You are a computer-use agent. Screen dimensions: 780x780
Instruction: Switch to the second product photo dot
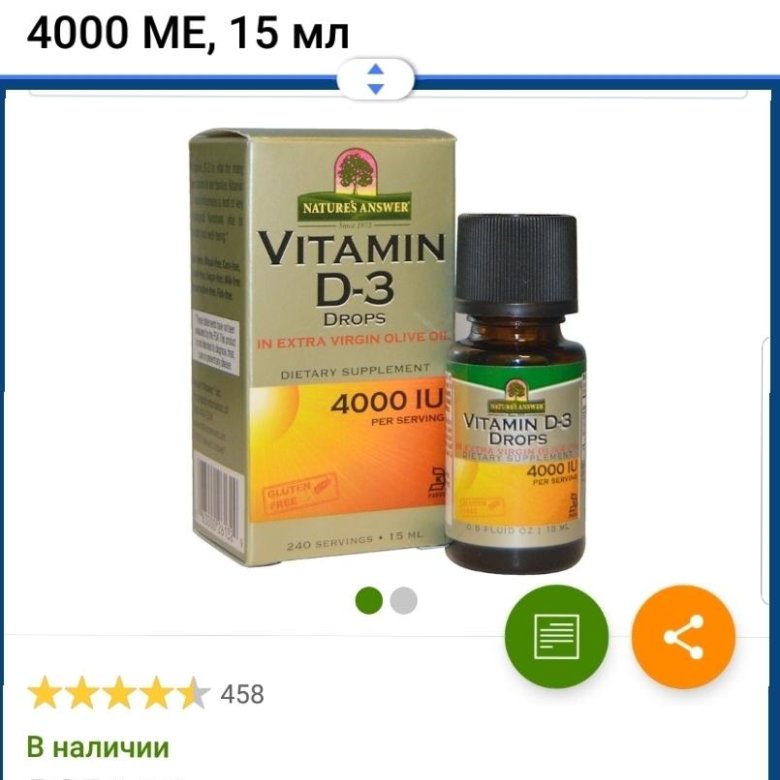pos(403,600)
